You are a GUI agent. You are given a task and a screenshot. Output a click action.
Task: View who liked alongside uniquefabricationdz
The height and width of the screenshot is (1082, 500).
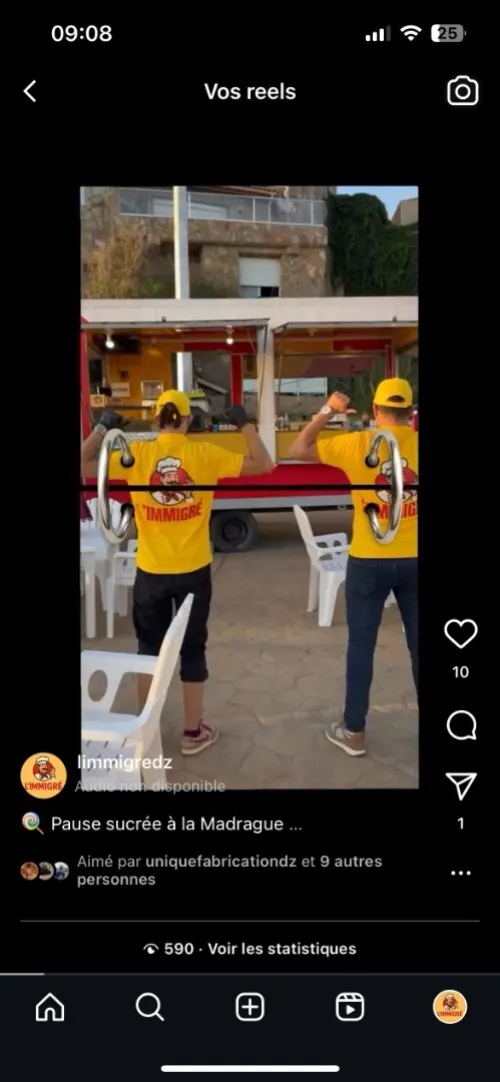pyautogui.click(x=229, y=870)
